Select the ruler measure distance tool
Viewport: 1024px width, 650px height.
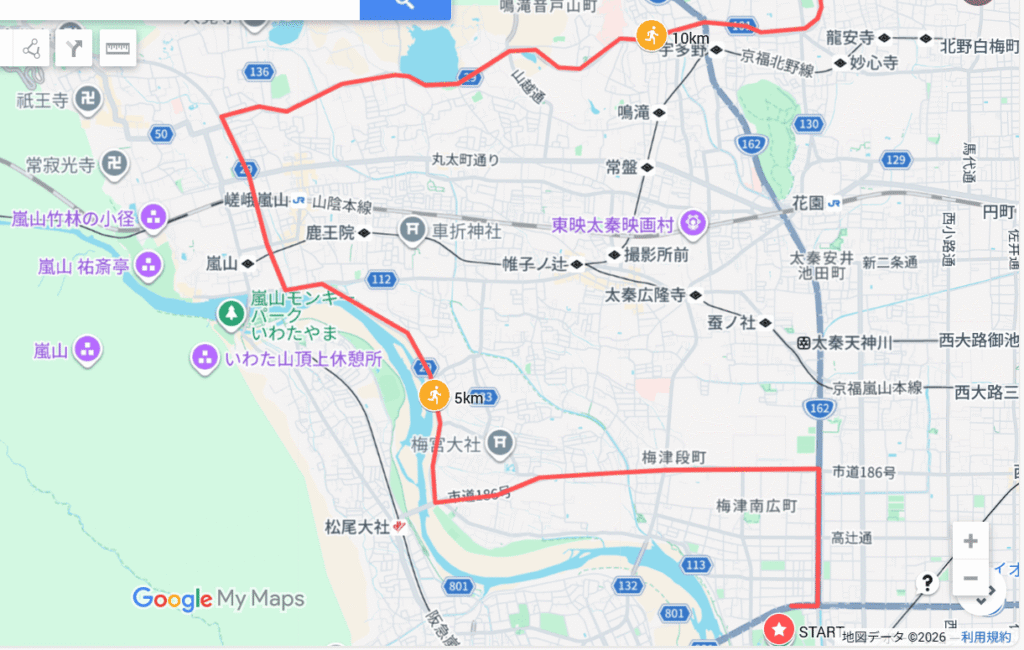pyautogui.click(x=117, y=47)
